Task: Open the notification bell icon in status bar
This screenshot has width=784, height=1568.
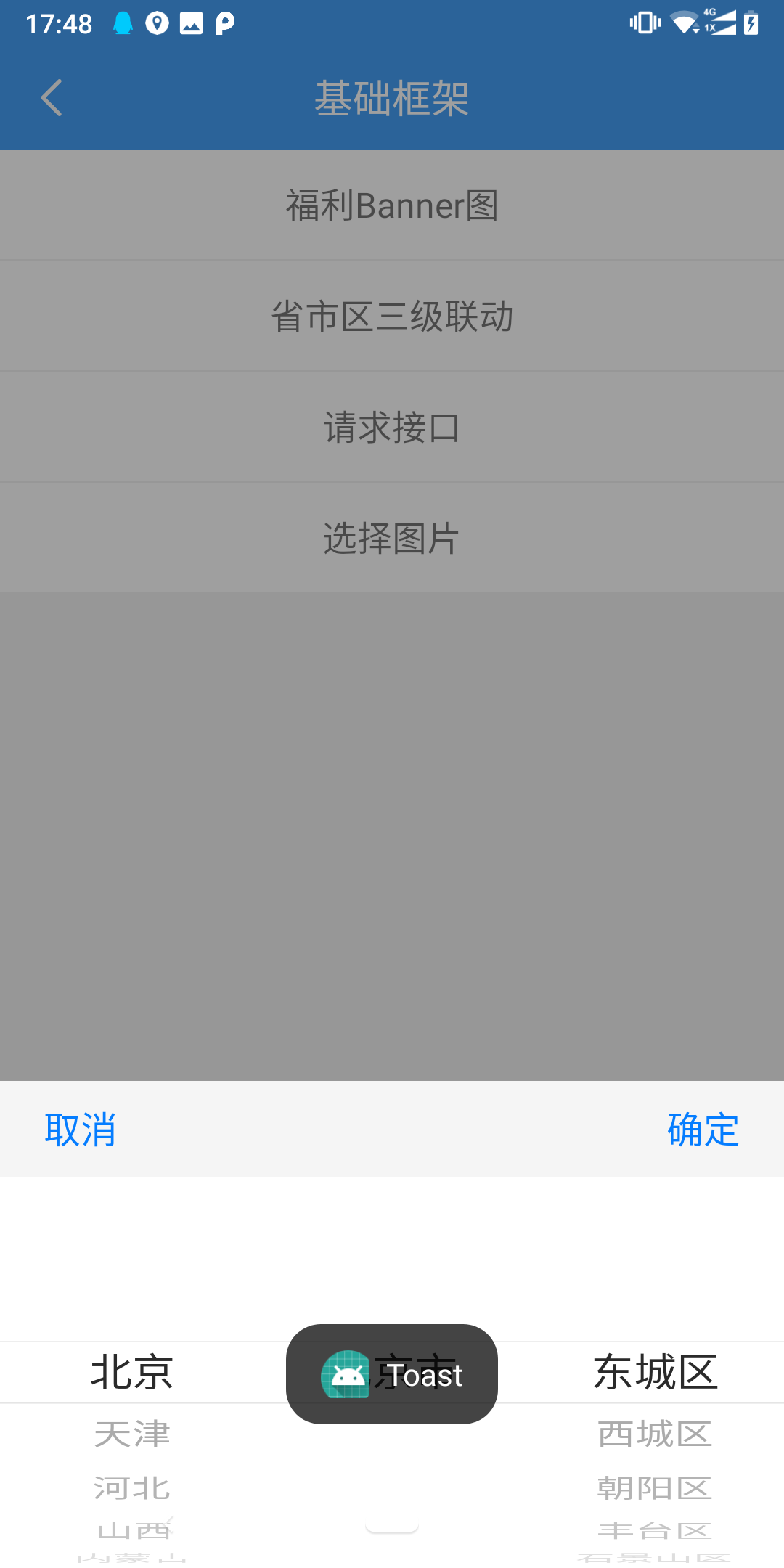Action: pos(122,23)
